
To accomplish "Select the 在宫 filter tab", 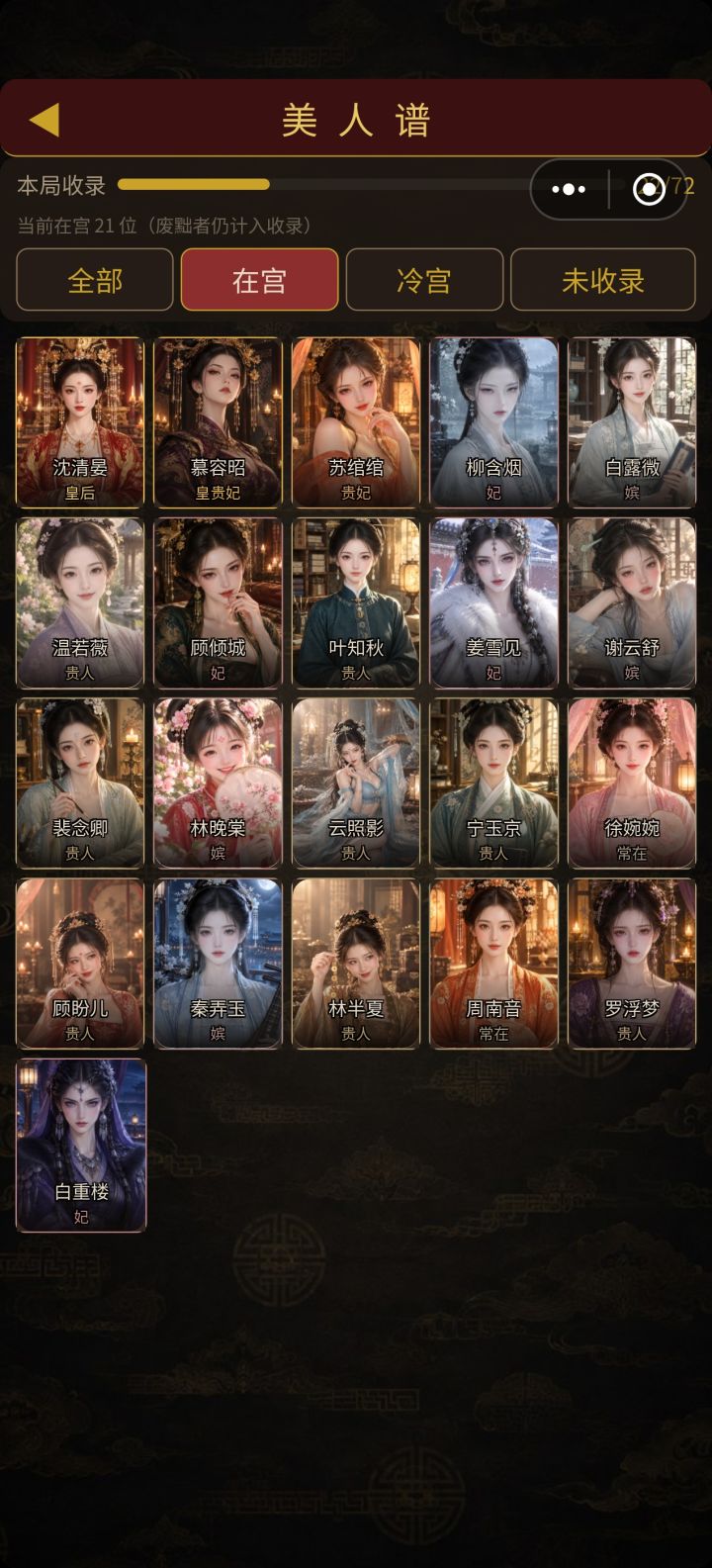I will [259, 280].
